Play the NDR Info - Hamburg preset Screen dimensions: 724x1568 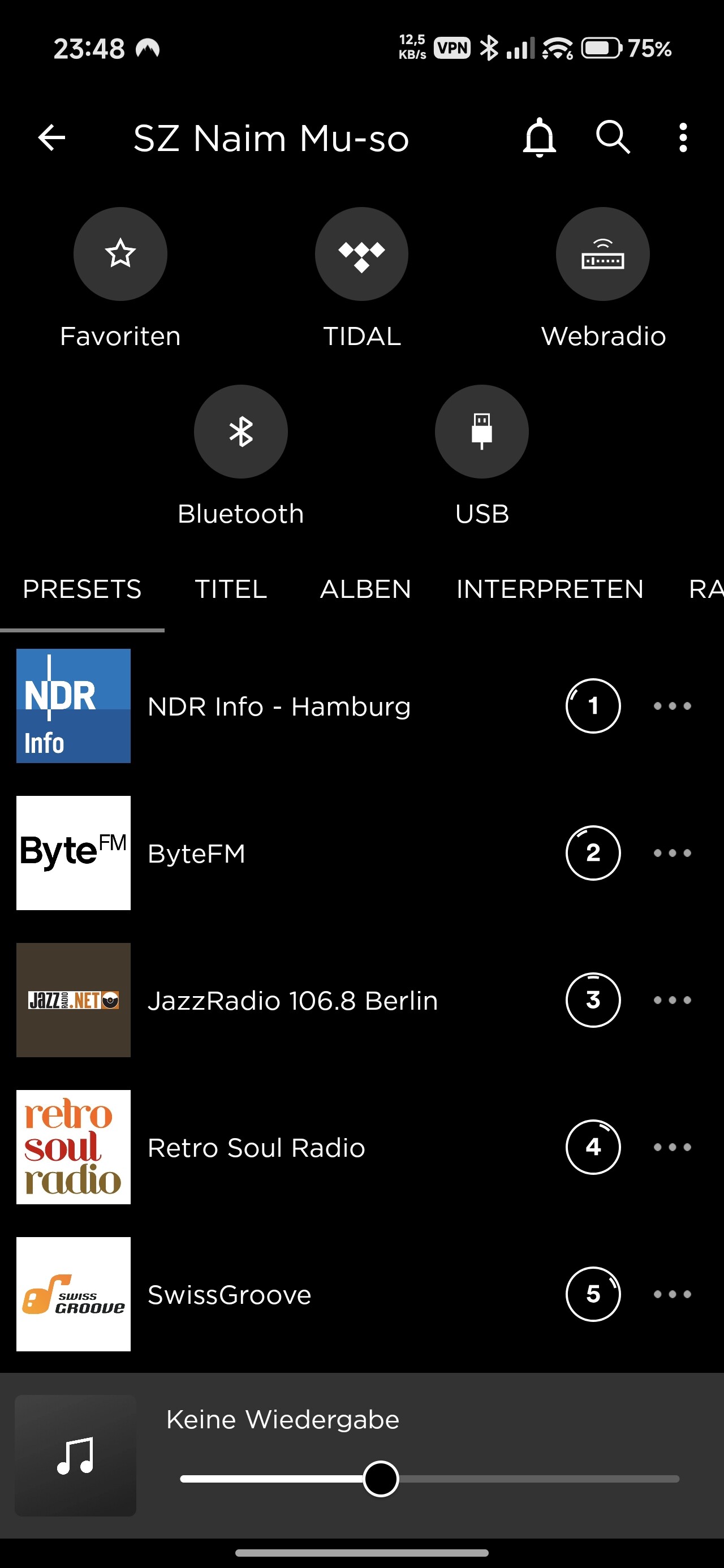(x=279, y=706)
